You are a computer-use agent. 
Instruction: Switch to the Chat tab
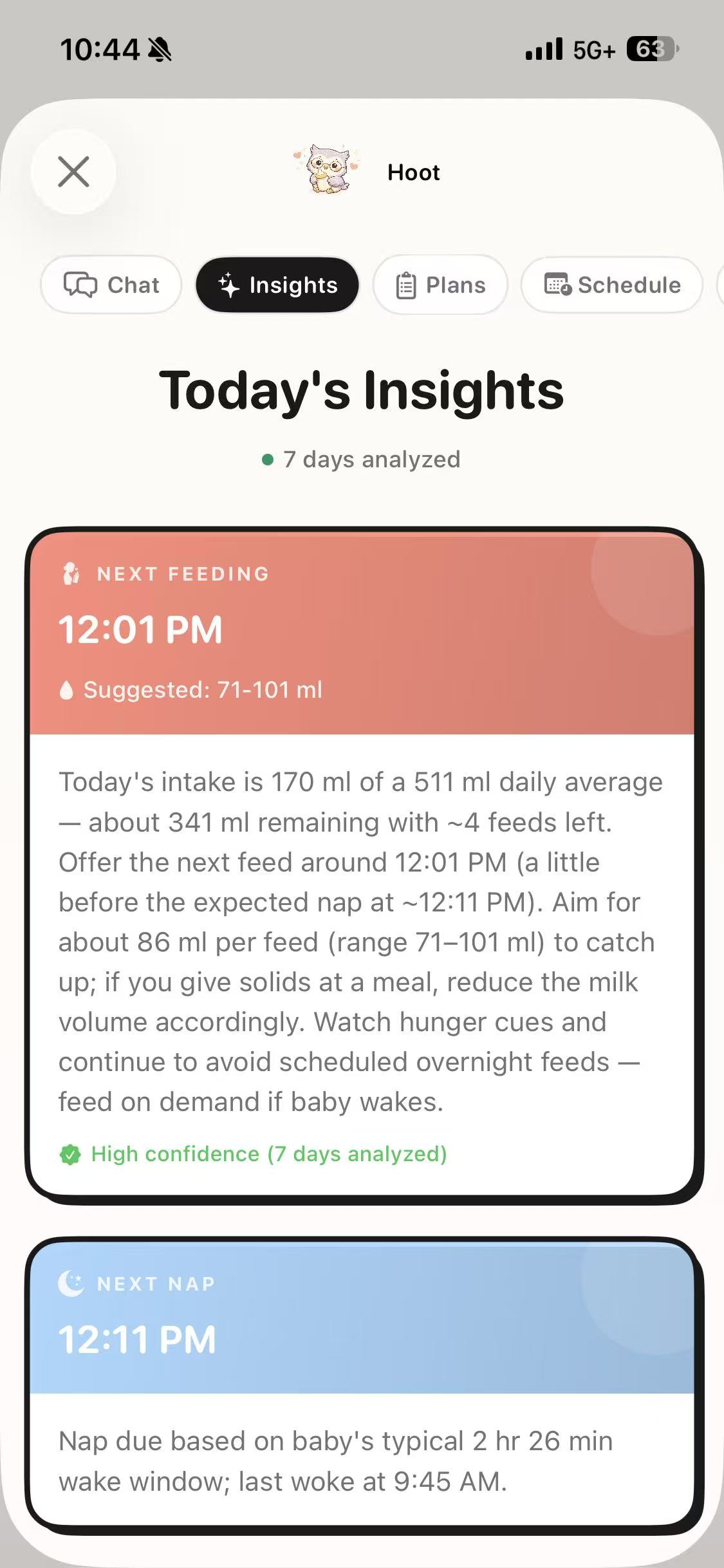pyautogui.click(x=110, y=284)
